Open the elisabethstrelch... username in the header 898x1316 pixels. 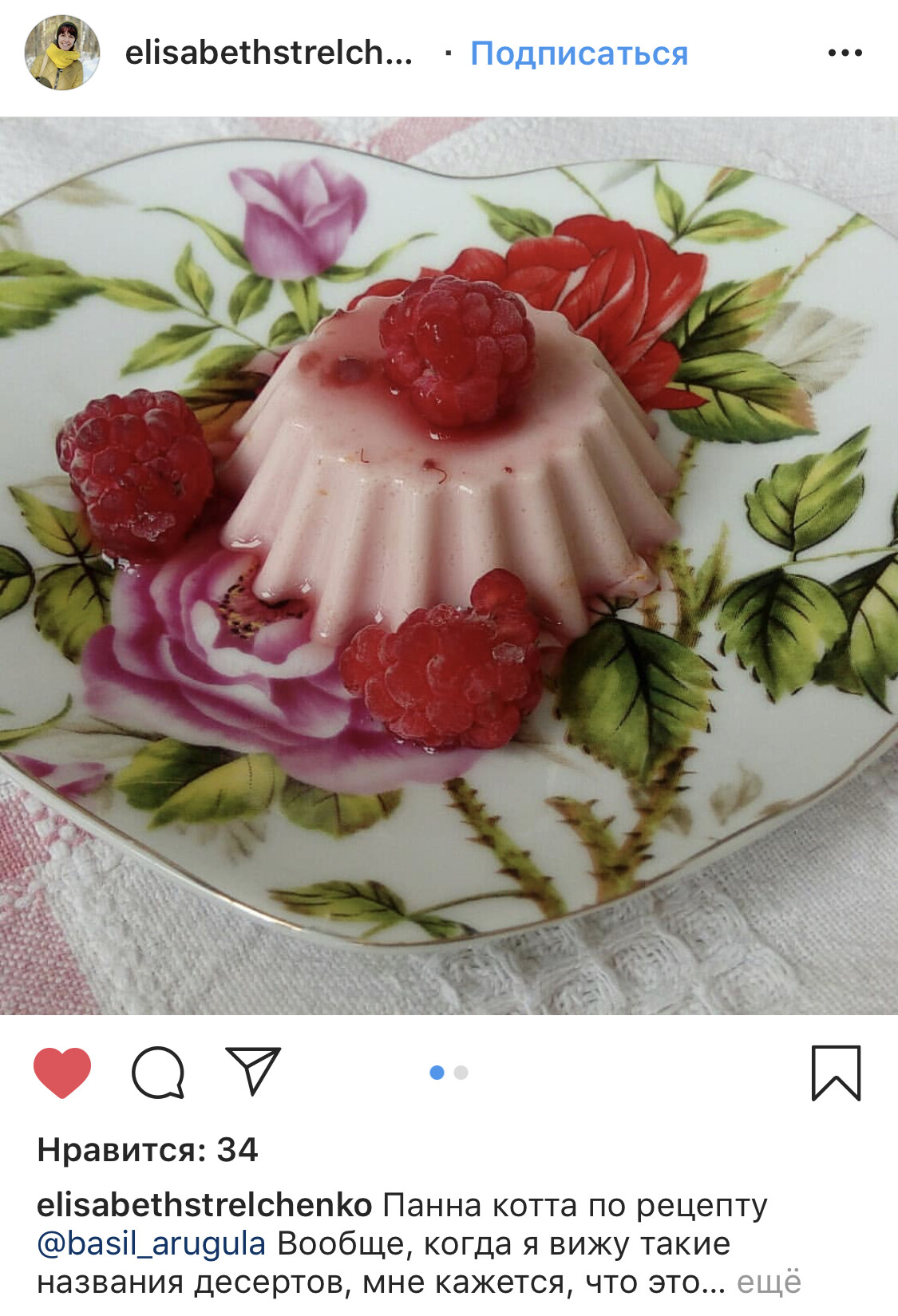tap(269, 53)
